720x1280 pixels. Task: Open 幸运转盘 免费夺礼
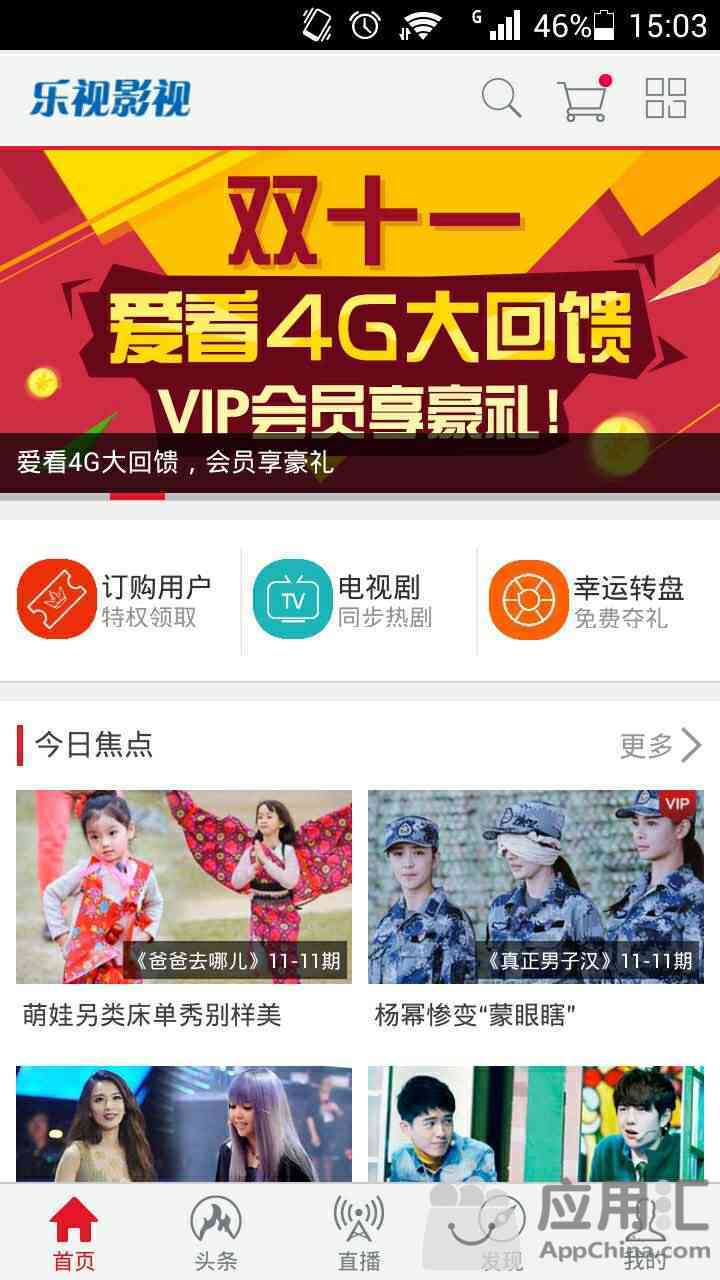tap(594, 601)
